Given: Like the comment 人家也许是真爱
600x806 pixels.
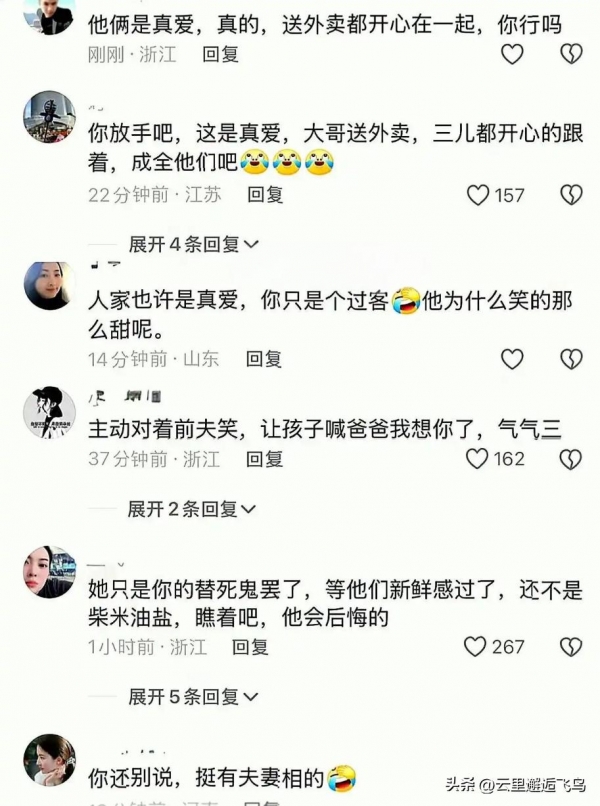Looking at the screenshot, I should tap(512, 359).
